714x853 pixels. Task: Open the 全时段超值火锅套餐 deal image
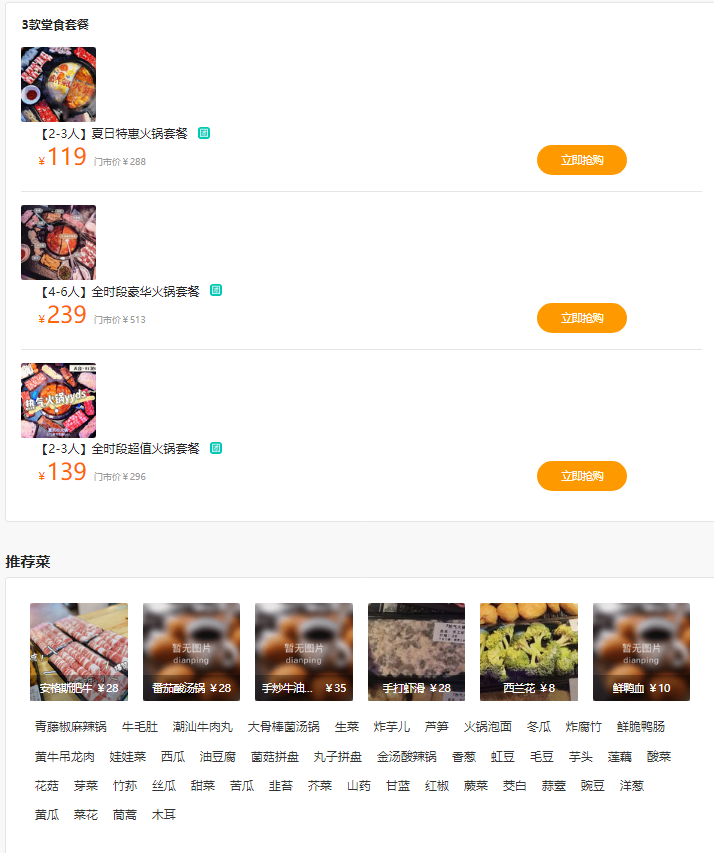pos(58,400)
